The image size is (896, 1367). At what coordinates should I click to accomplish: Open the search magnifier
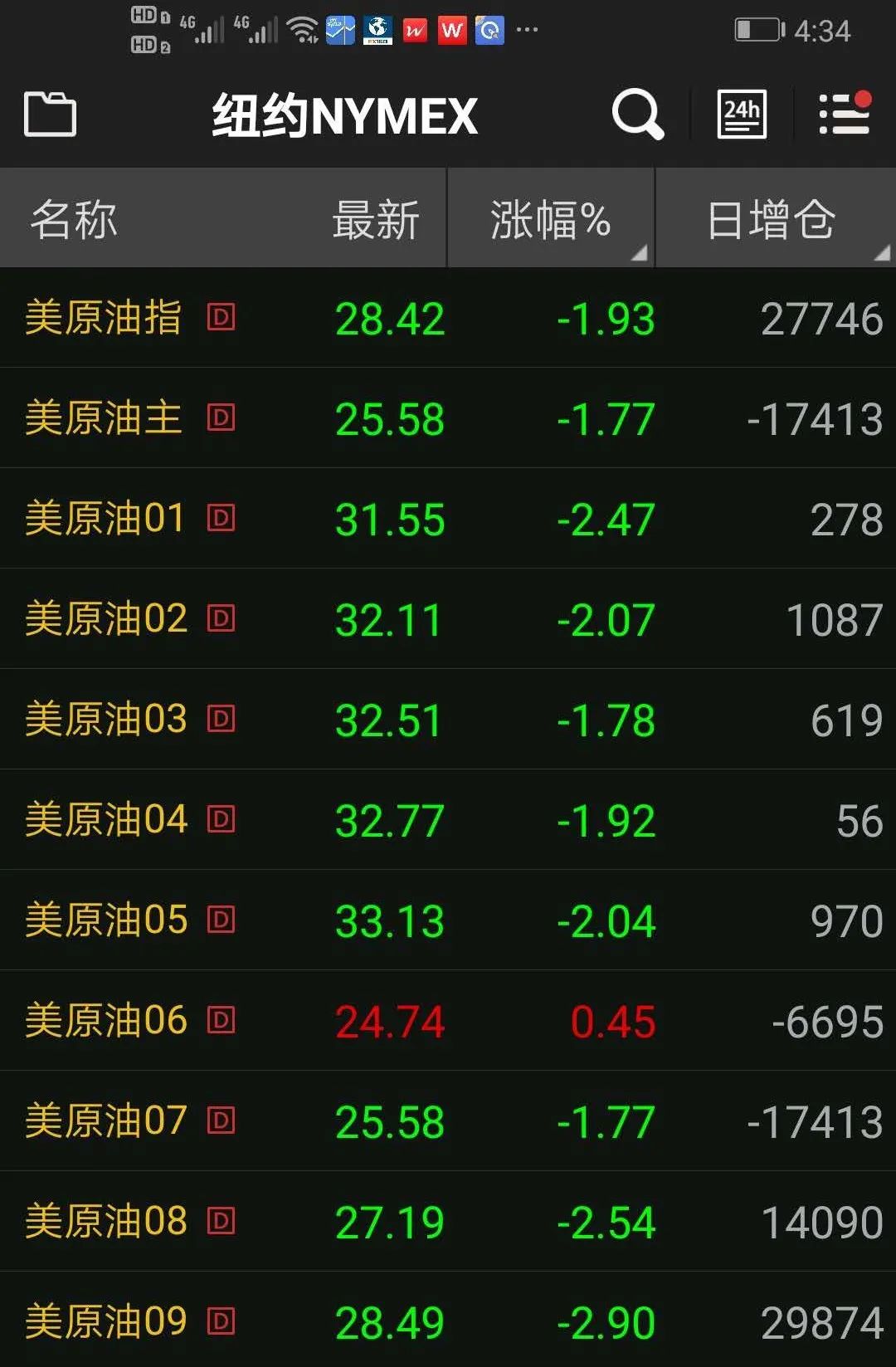tap(637, 114)
